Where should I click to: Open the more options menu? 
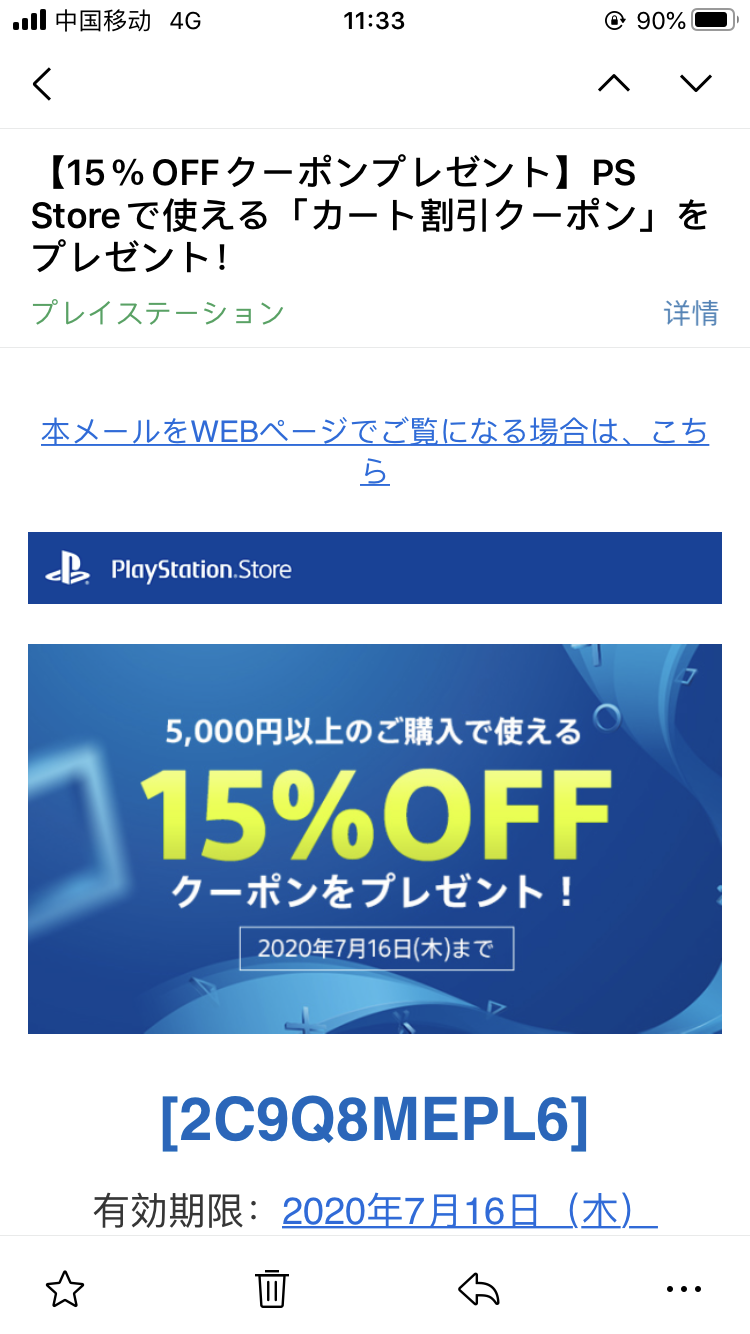tap(684, 1289)
